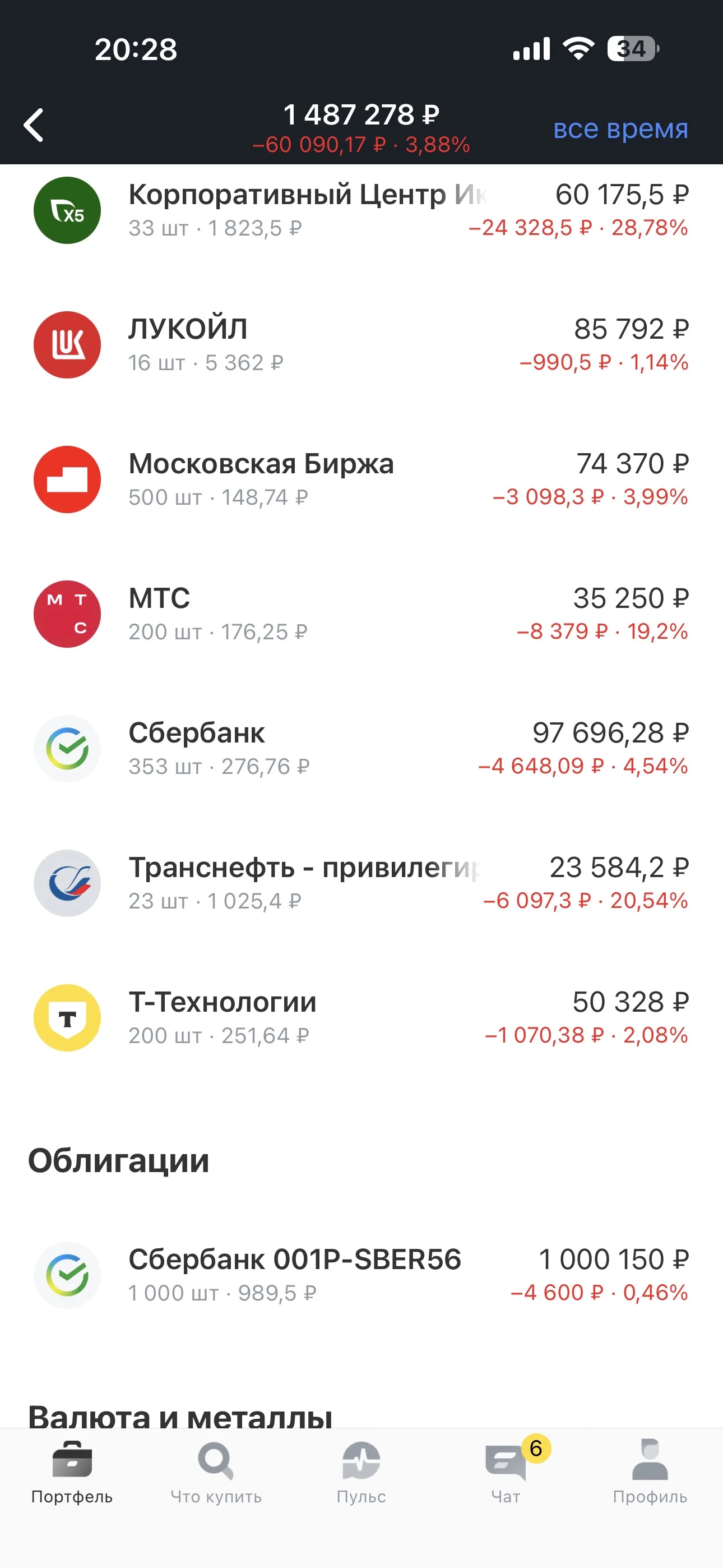The height and width of the screenshot is (1568, 723).
Task: Open the ЛУКОЙЛ stock position
Action: [361, 345]
